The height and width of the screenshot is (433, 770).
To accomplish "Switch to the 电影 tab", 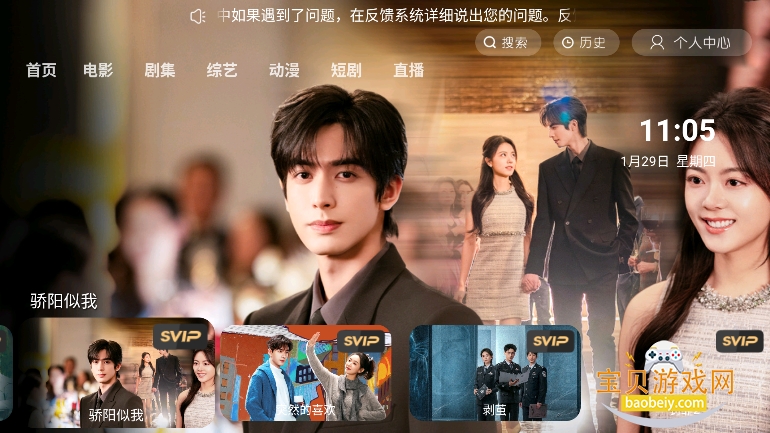I will tap(98, 70).
